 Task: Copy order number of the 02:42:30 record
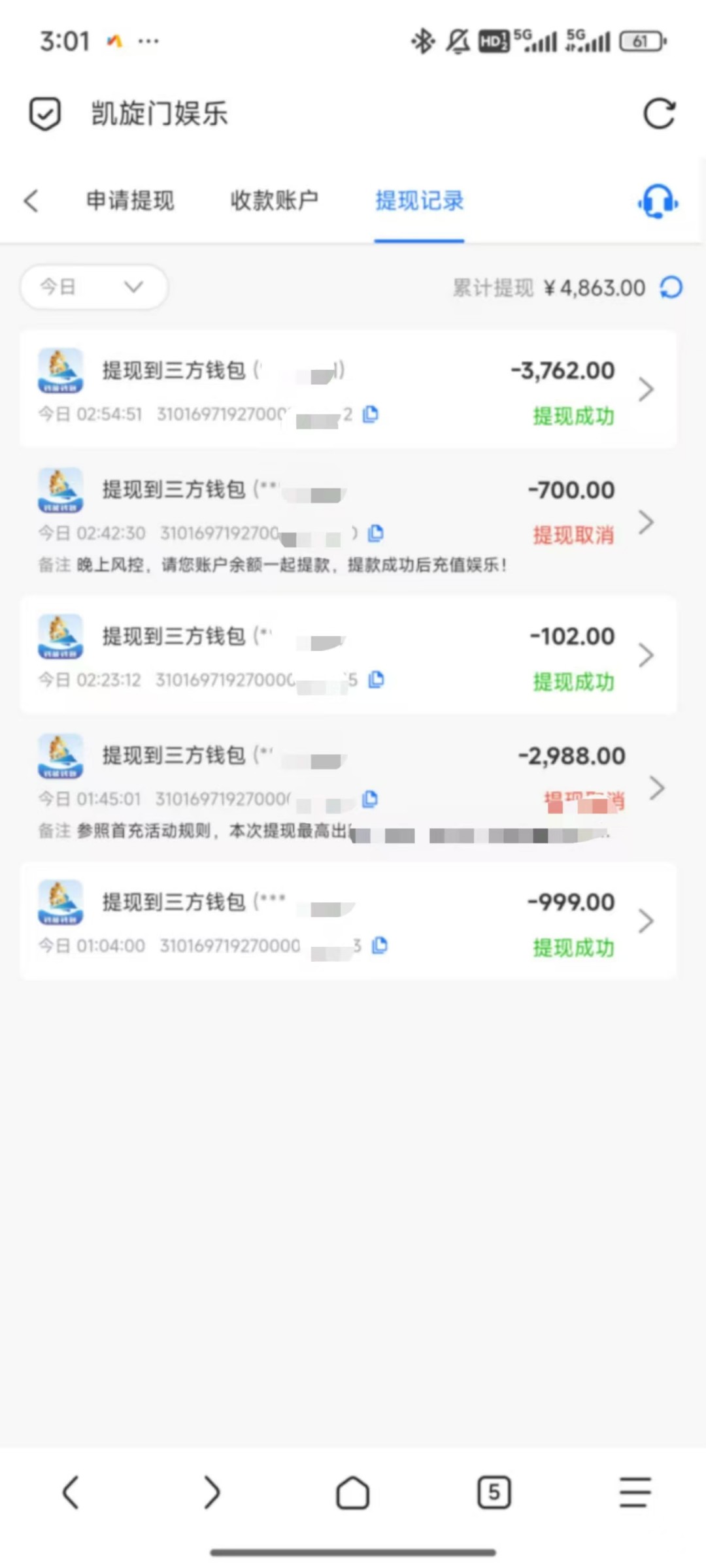coord(376,533)
